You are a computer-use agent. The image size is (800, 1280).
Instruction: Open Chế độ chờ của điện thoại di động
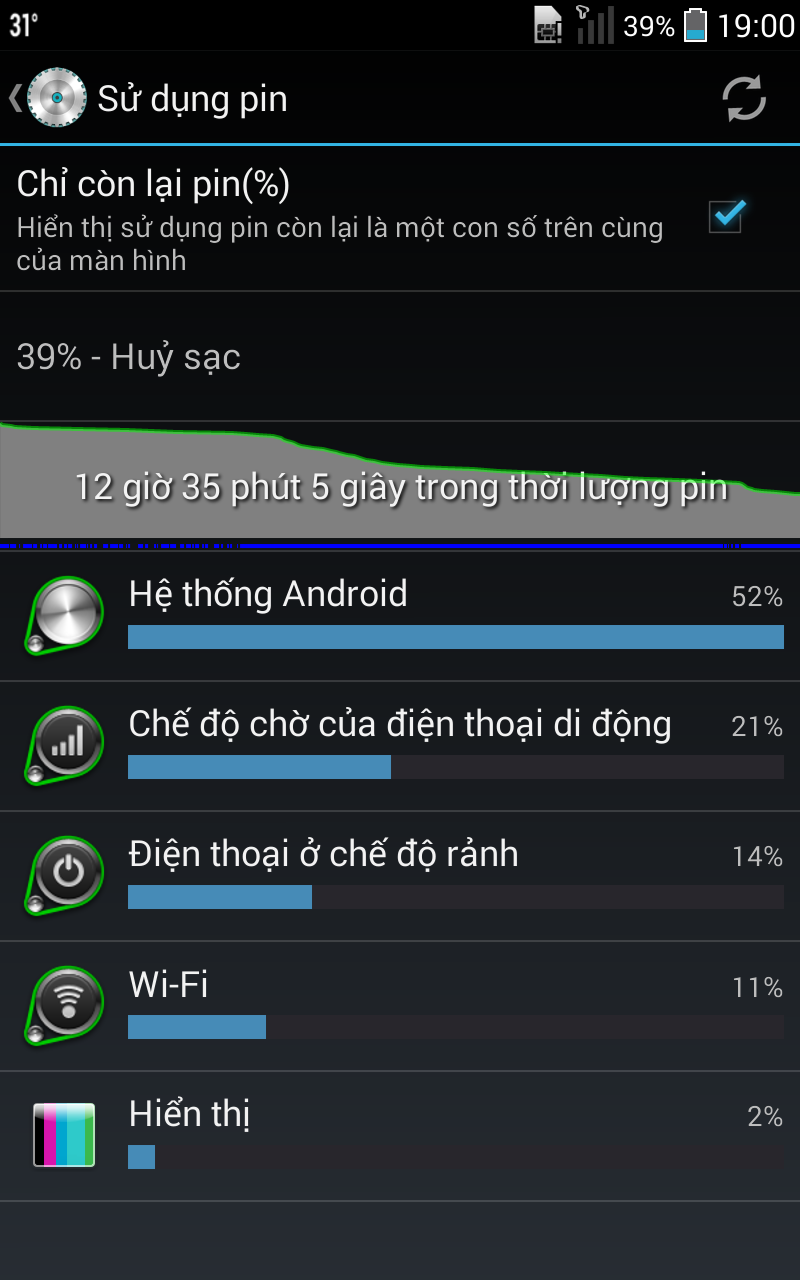[x=400, y=746]
